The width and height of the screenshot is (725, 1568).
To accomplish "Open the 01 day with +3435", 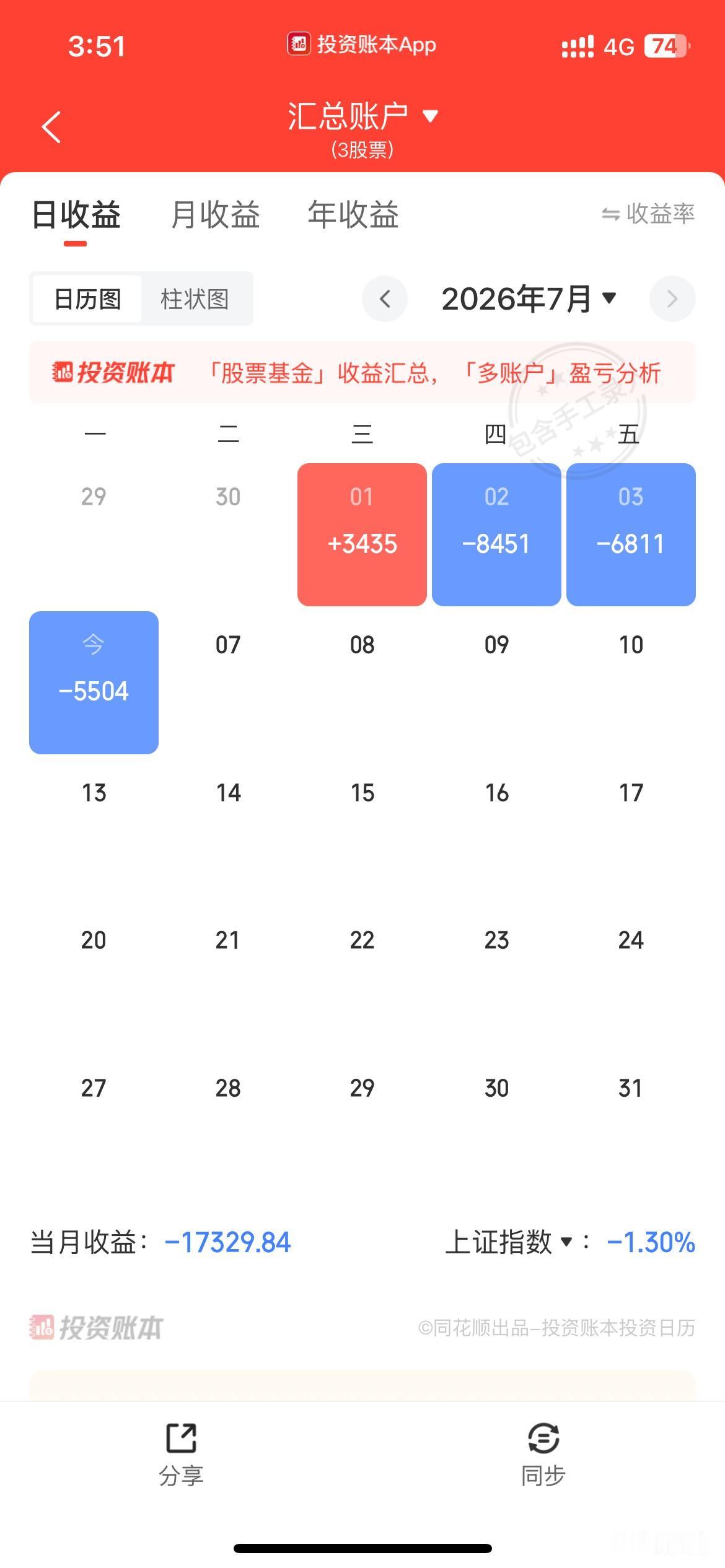I will pyautogui.click(x=362, y=534).
